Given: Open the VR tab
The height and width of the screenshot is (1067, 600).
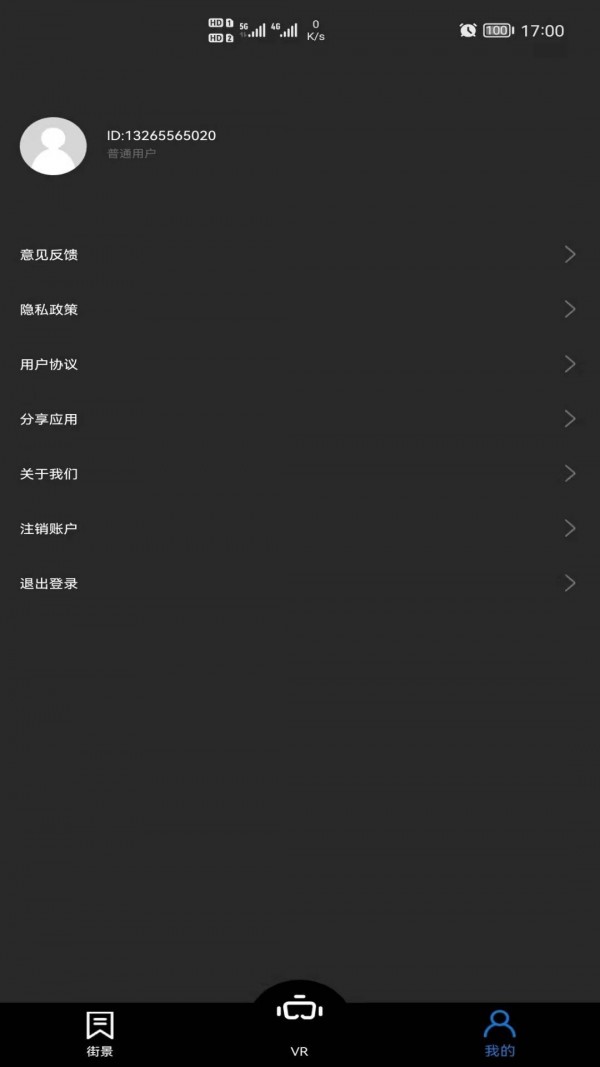Looking at the screenshot, I should pos(299,1022).
